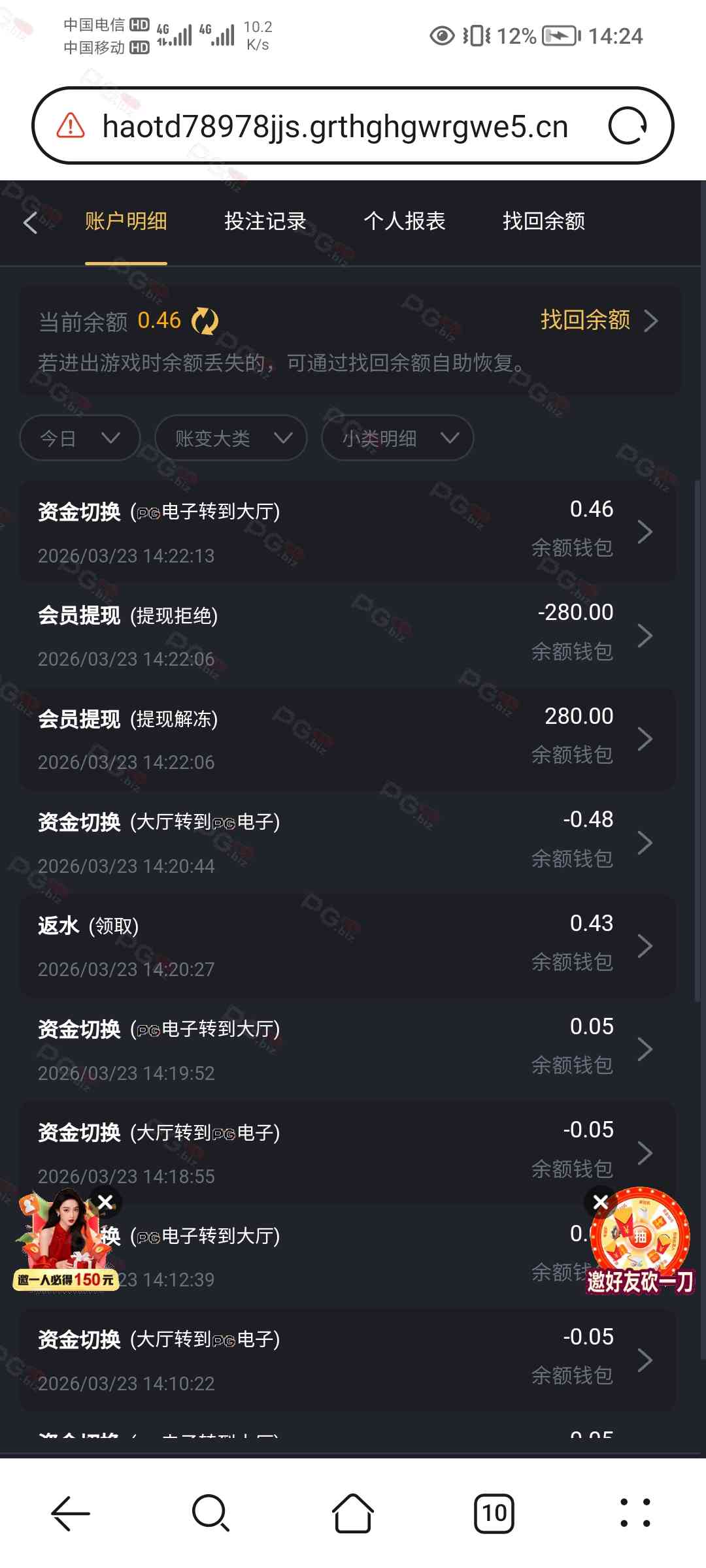The width and height of the screenshot is (706, 1568).
Task: Open the 资金切换 record at 14:18:55
Action: (348, 1152)
